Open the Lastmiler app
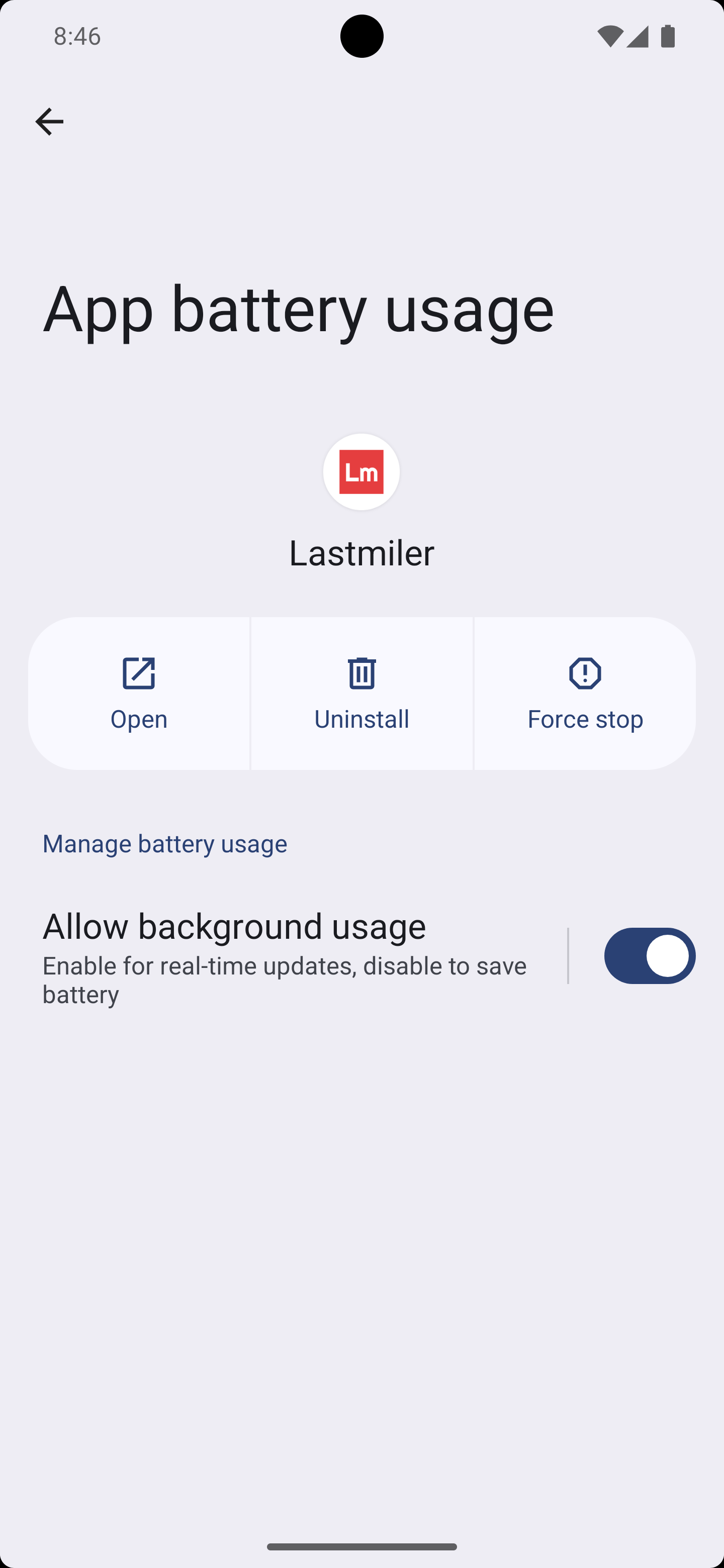 pos(139,694)
